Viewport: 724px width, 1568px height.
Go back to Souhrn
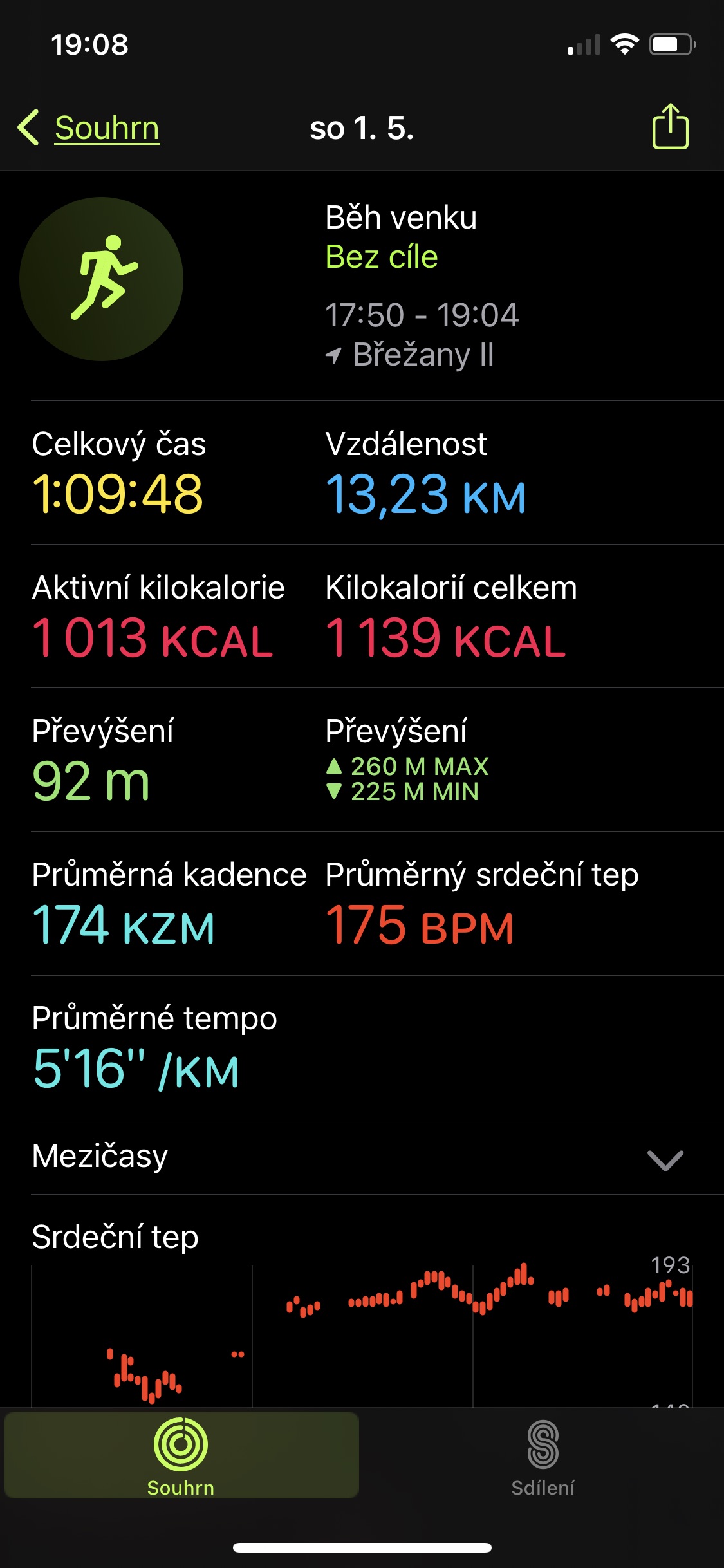89,127
